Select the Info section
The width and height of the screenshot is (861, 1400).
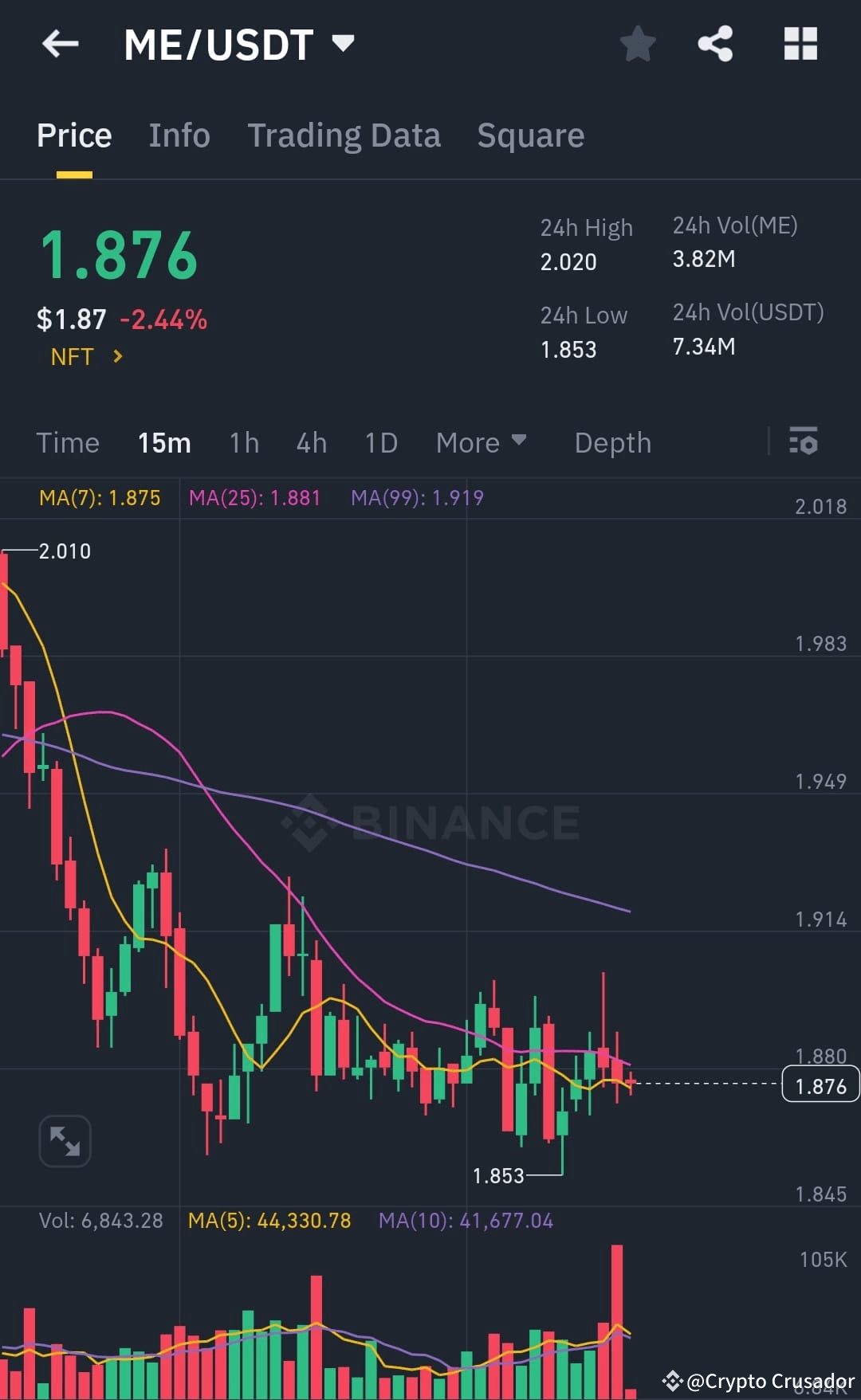179,135
